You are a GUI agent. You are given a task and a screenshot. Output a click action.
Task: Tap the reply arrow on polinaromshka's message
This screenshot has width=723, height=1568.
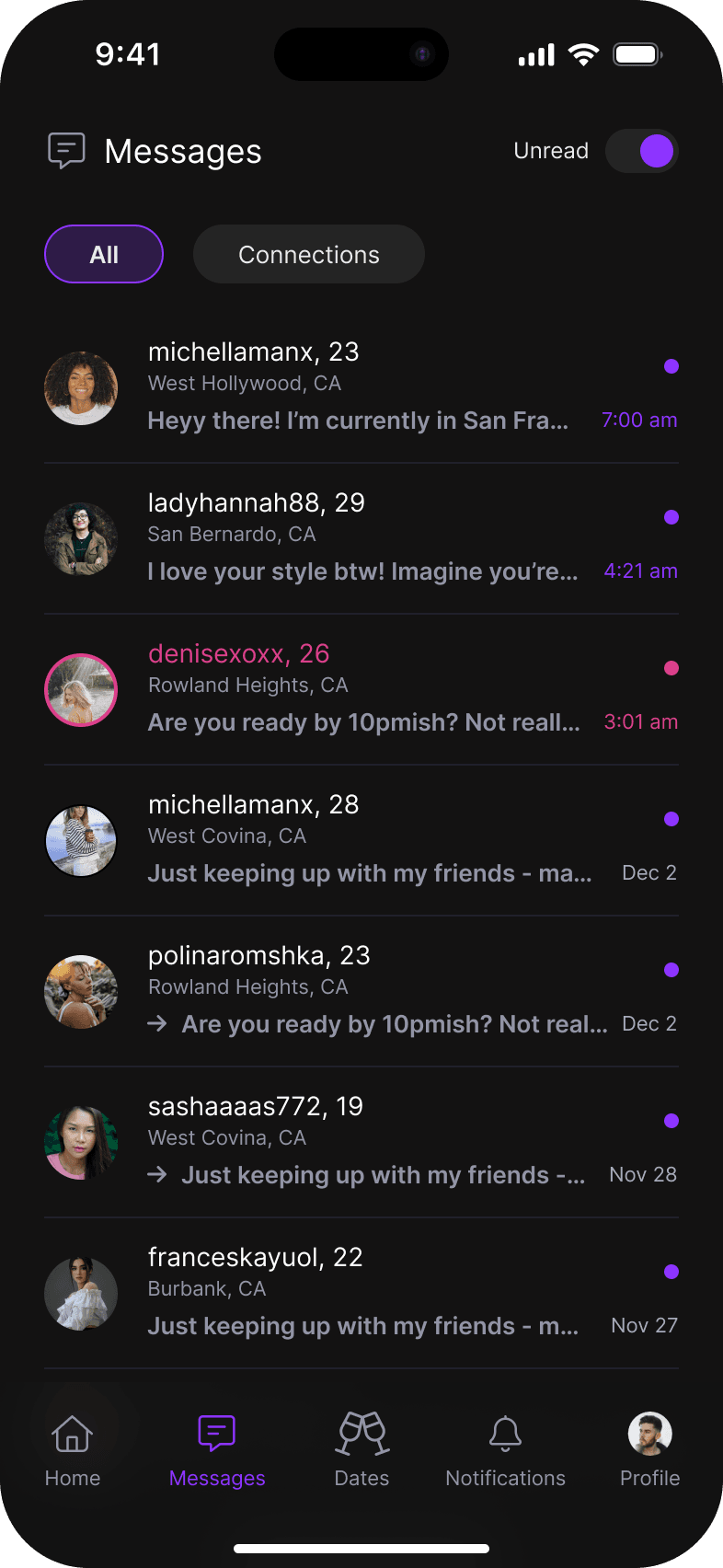[158, 1023]
